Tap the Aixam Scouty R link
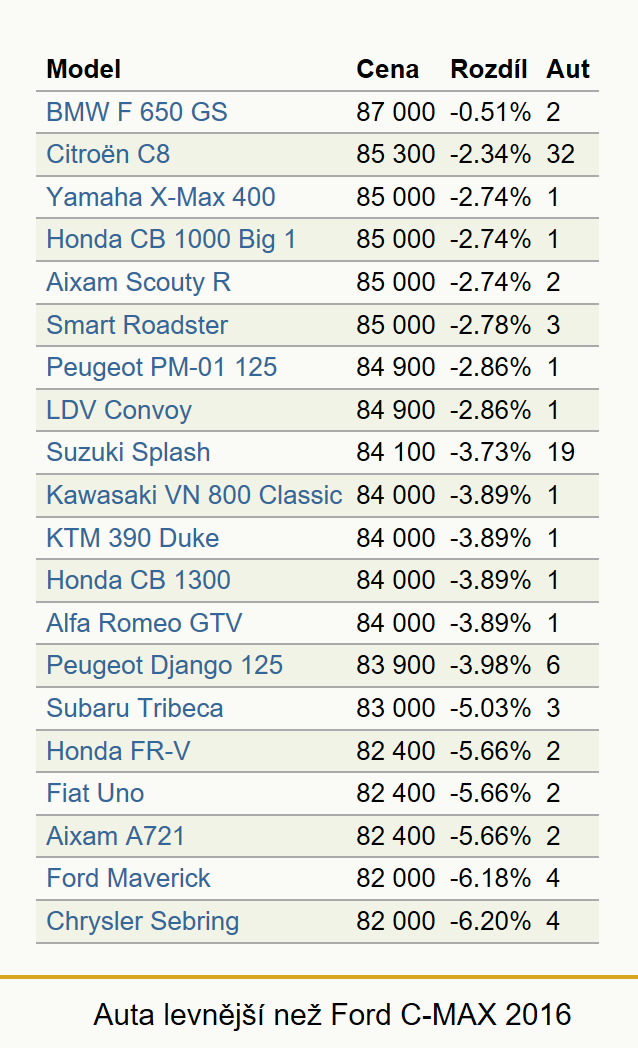Screen dimensions: 638x1048 pyautogui.click(x=138, y=282)
